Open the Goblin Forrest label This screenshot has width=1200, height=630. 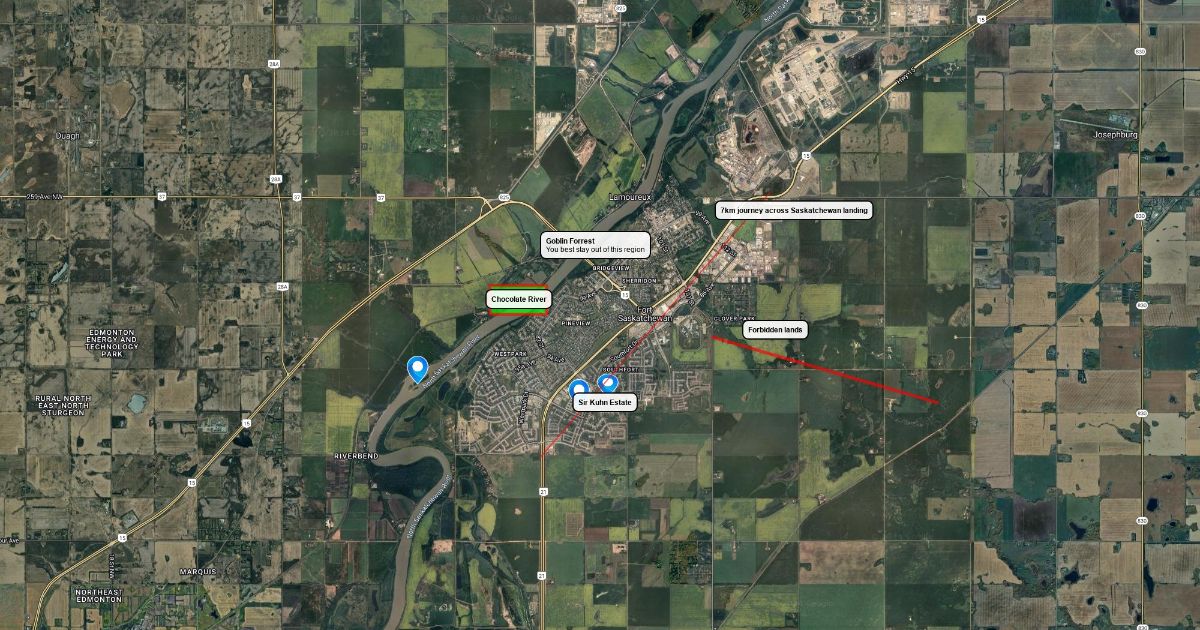click(x=596, y=245)
